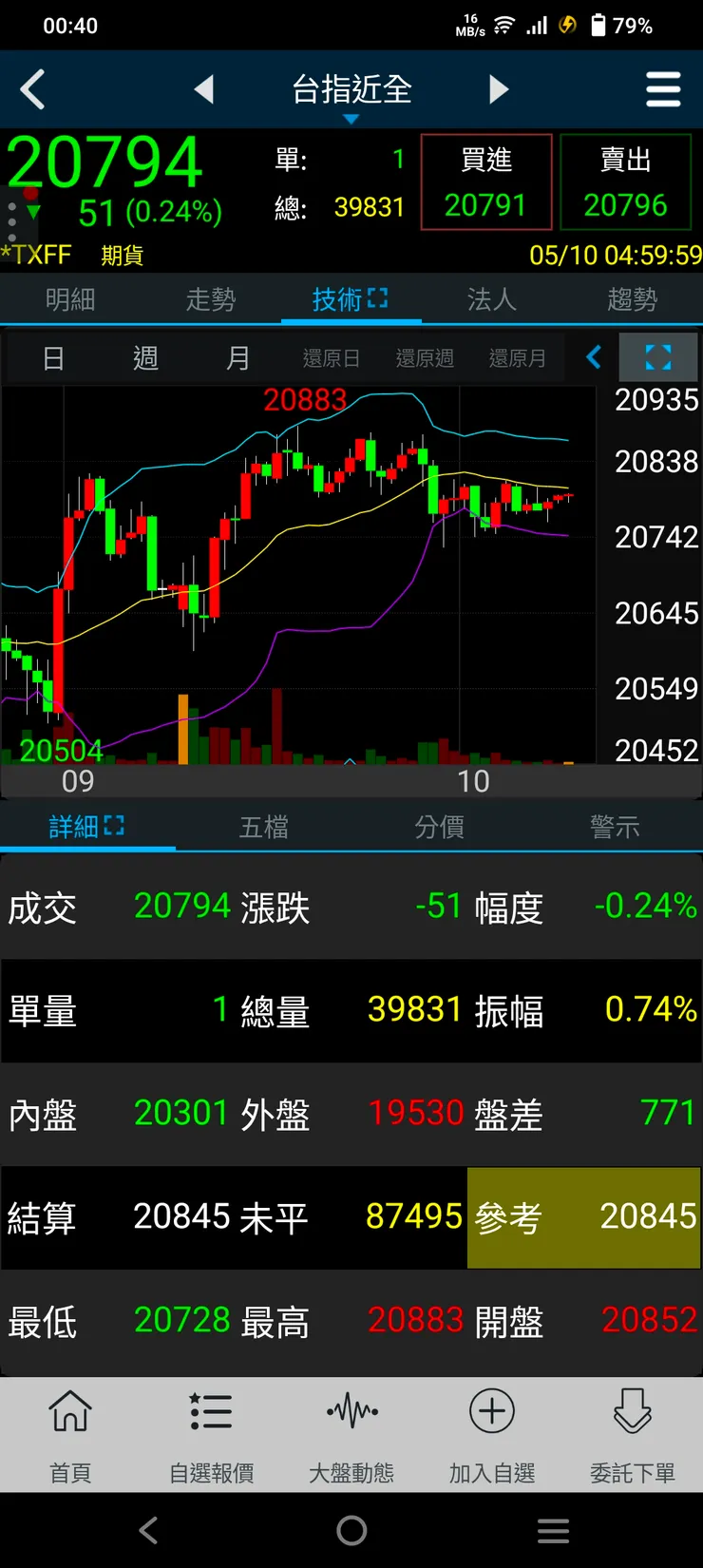Switch to the previous instrument

pos(204,89)
